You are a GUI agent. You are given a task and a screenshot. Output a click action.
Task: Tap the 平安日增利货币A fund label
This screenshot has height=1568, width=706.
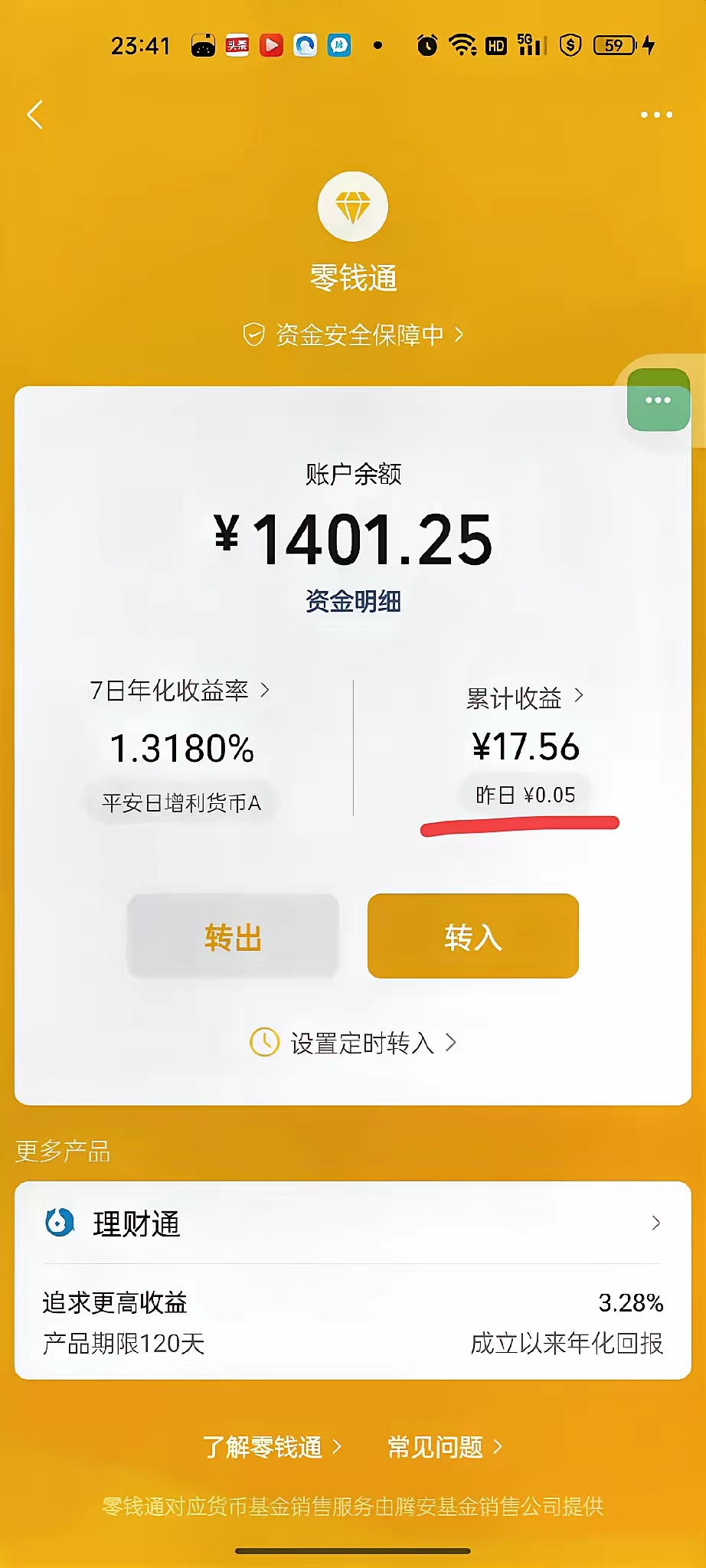point(183,801)
